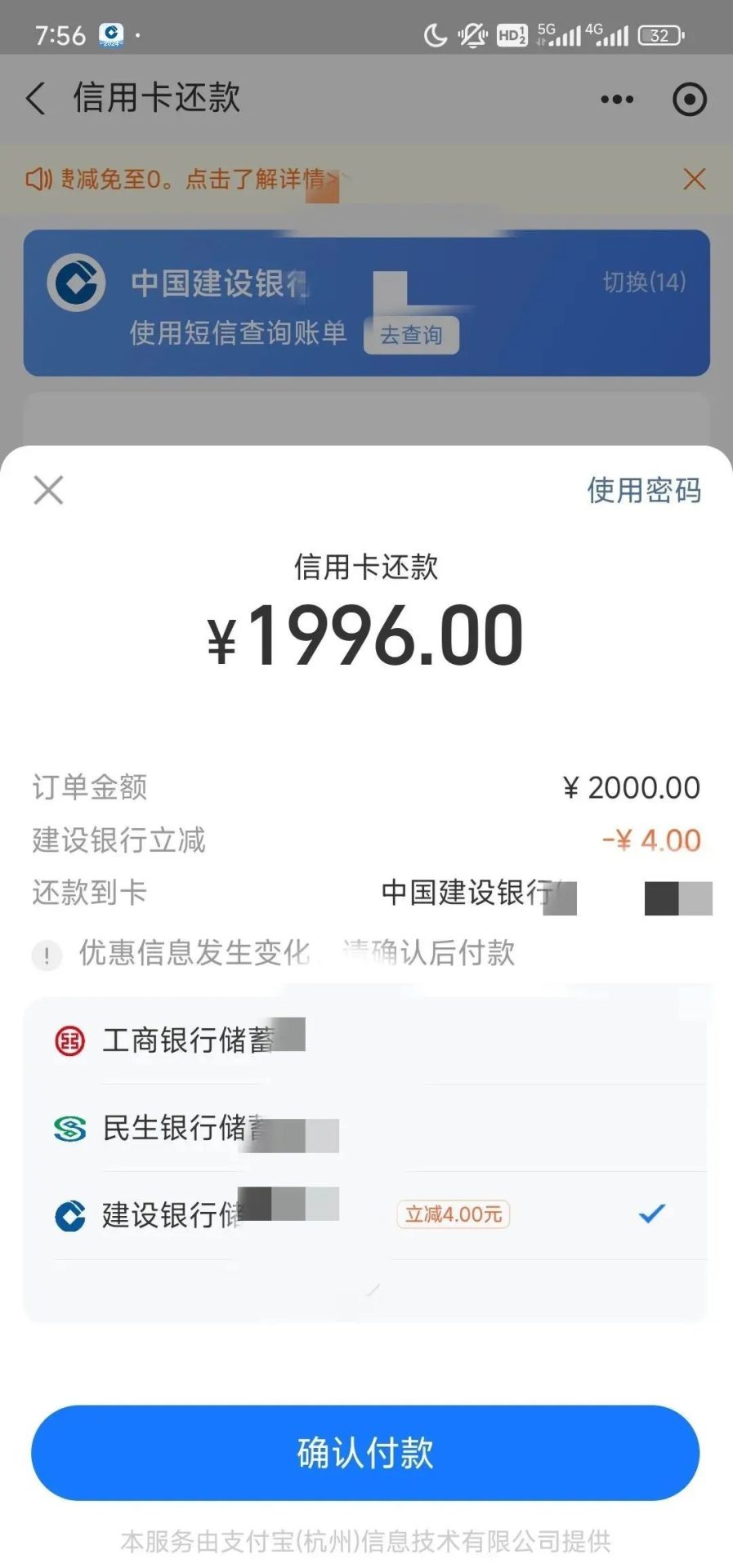Tap the mini-program target close icon
This screenshot has width=733, height=1568.
689,100
